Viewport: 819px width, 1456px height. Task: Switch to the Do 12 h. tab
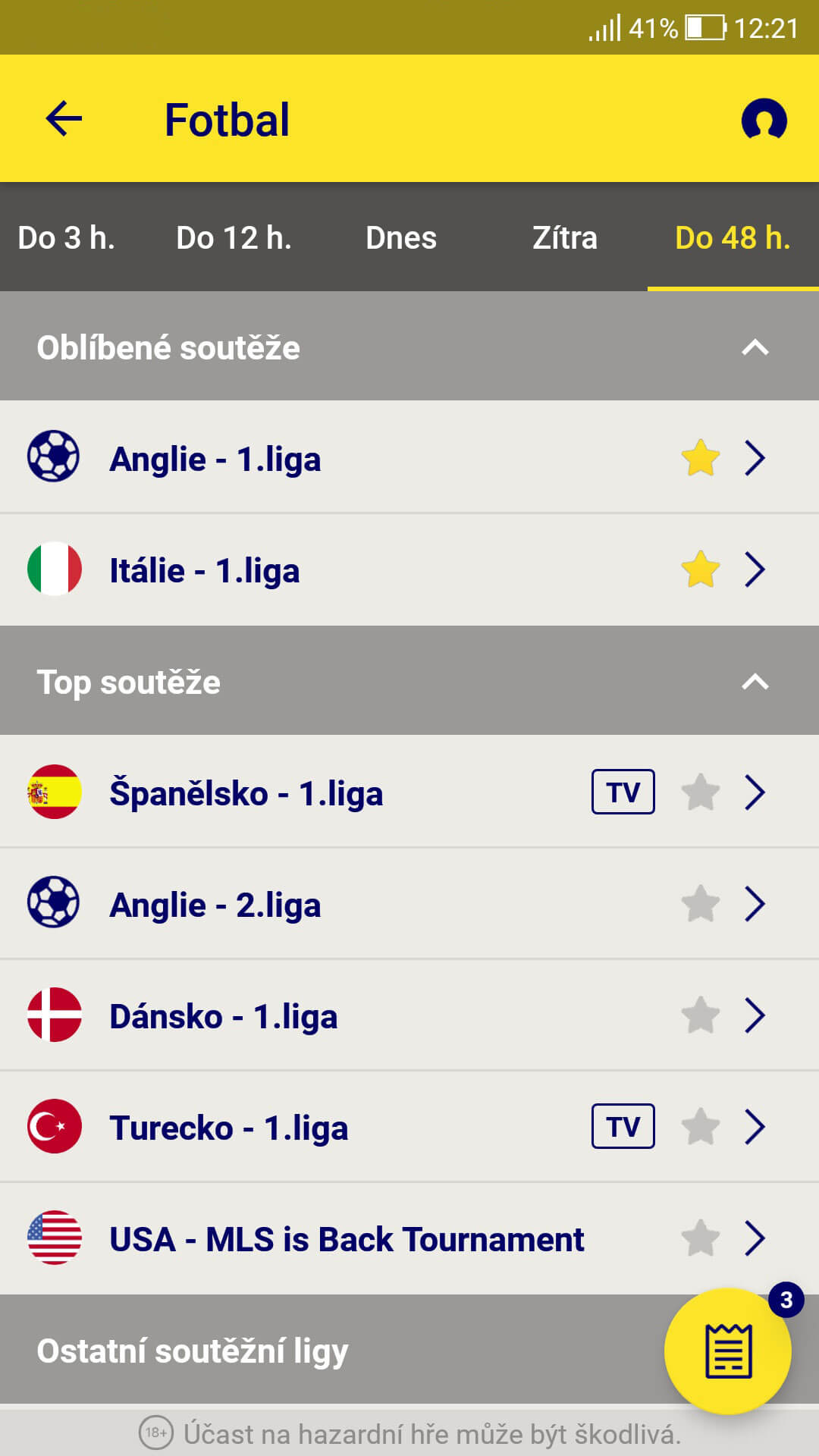point(234,237)
